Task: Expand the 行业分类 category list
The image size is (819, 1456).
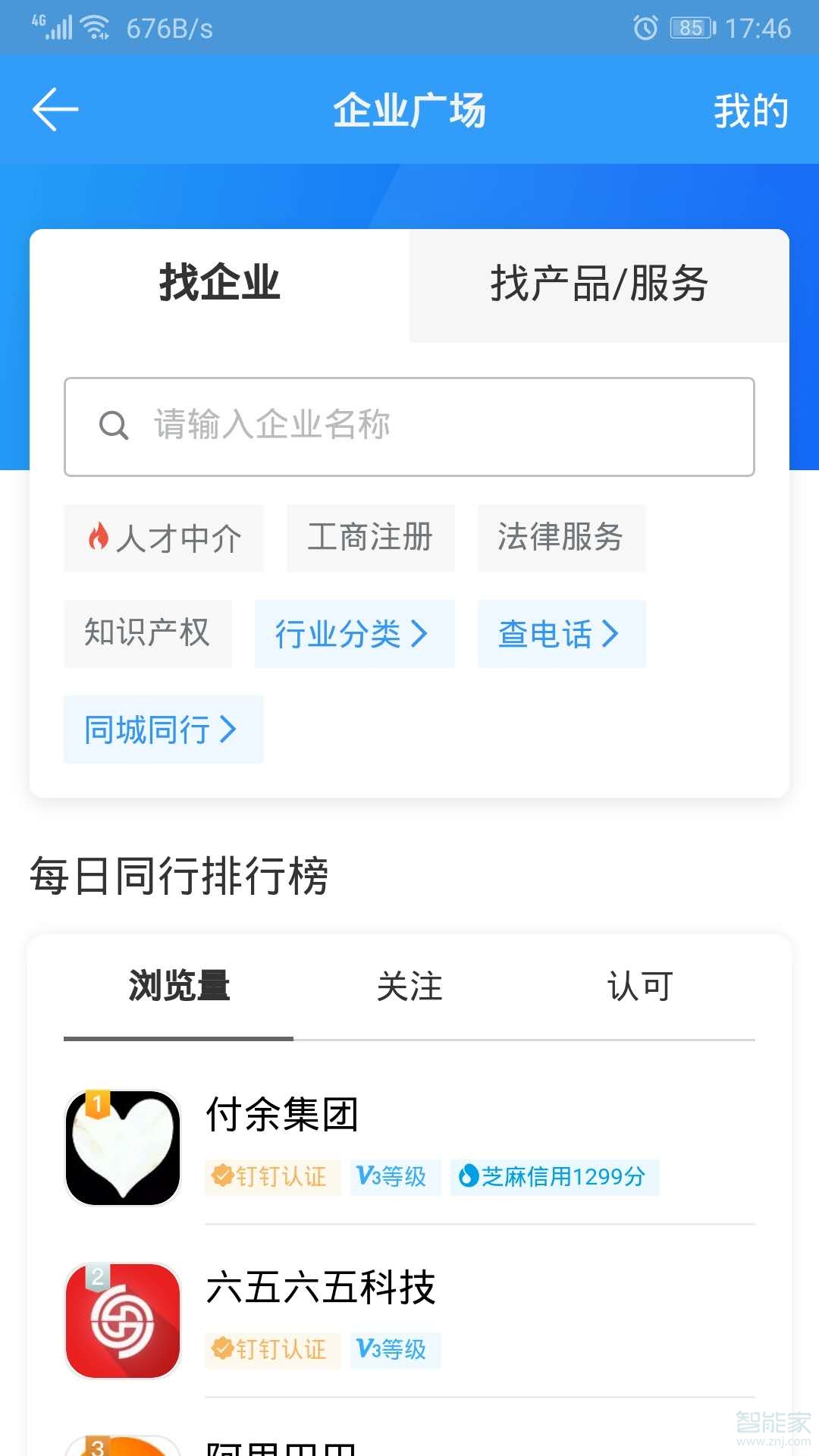Action: pos(353,635)
